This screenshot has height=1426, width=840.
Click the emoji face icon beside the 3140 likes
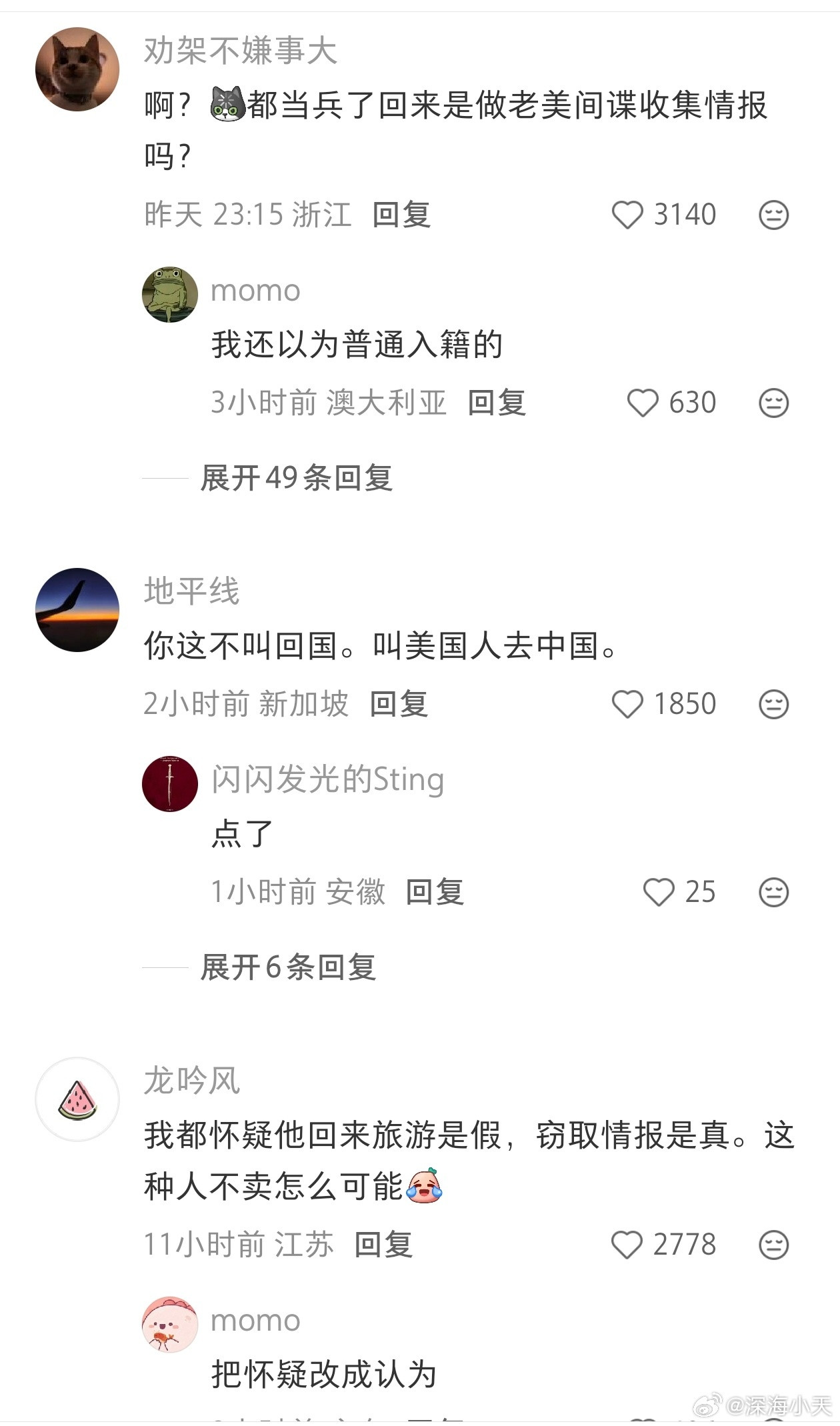click(772, 215)
